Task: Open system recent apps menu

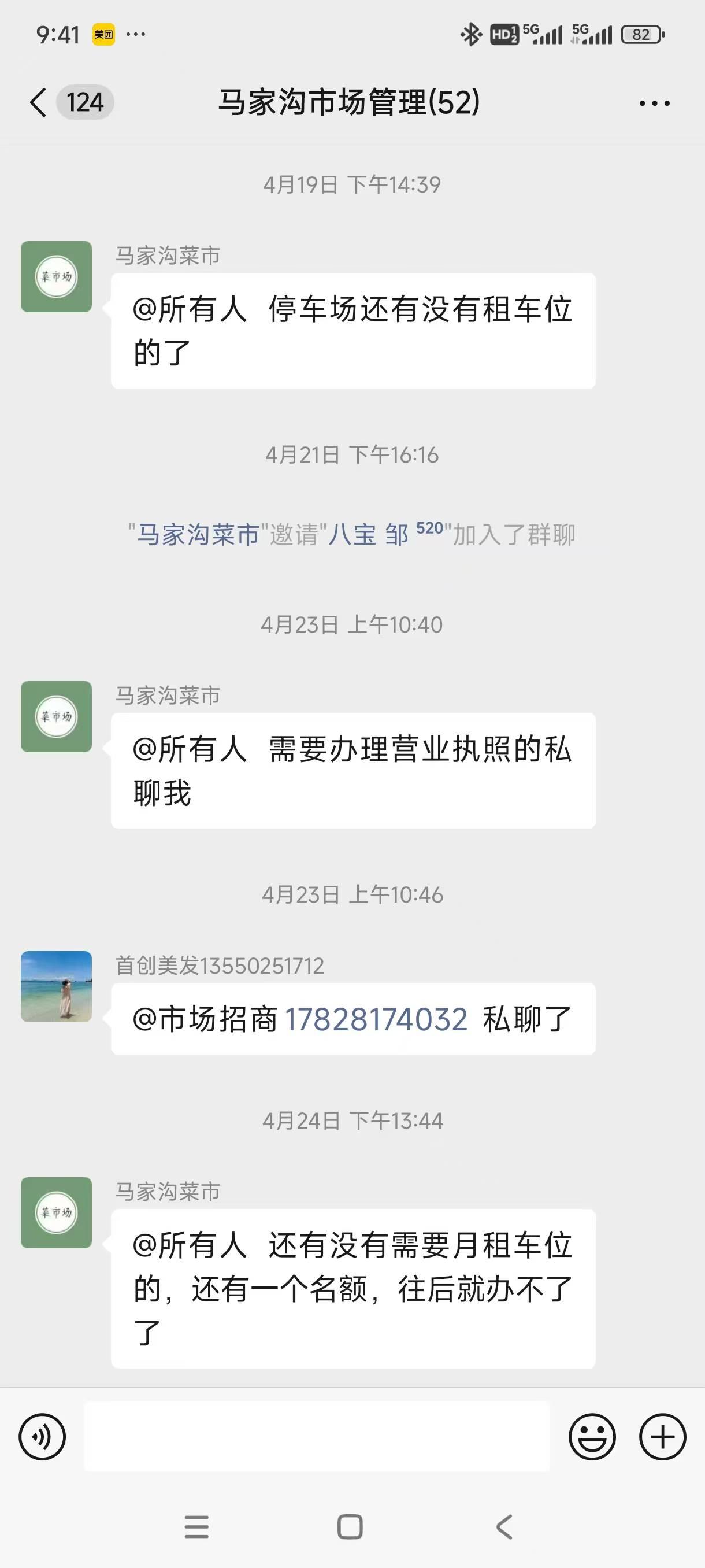Action: point(196,1527)
